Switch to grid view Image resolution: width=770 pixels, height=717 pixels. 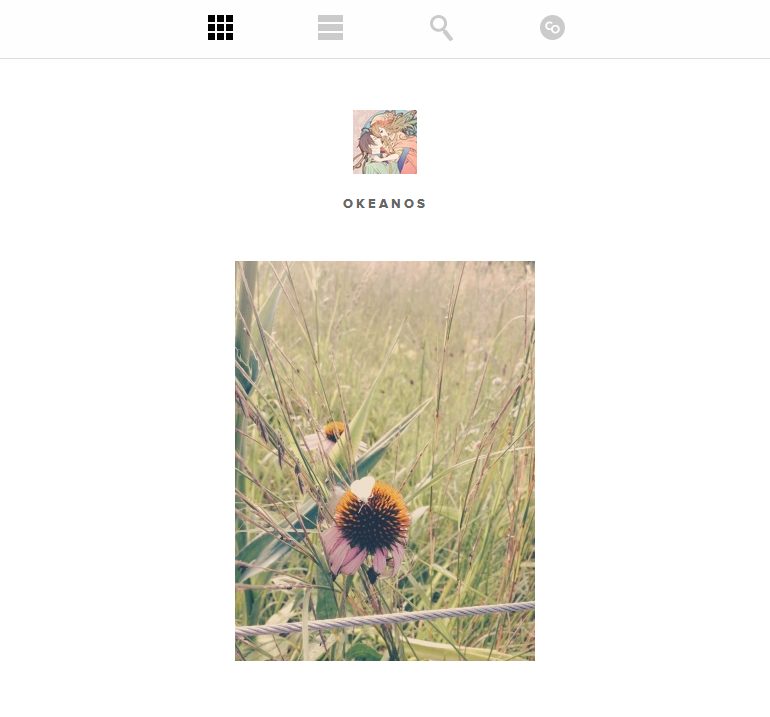click(220, 28)
